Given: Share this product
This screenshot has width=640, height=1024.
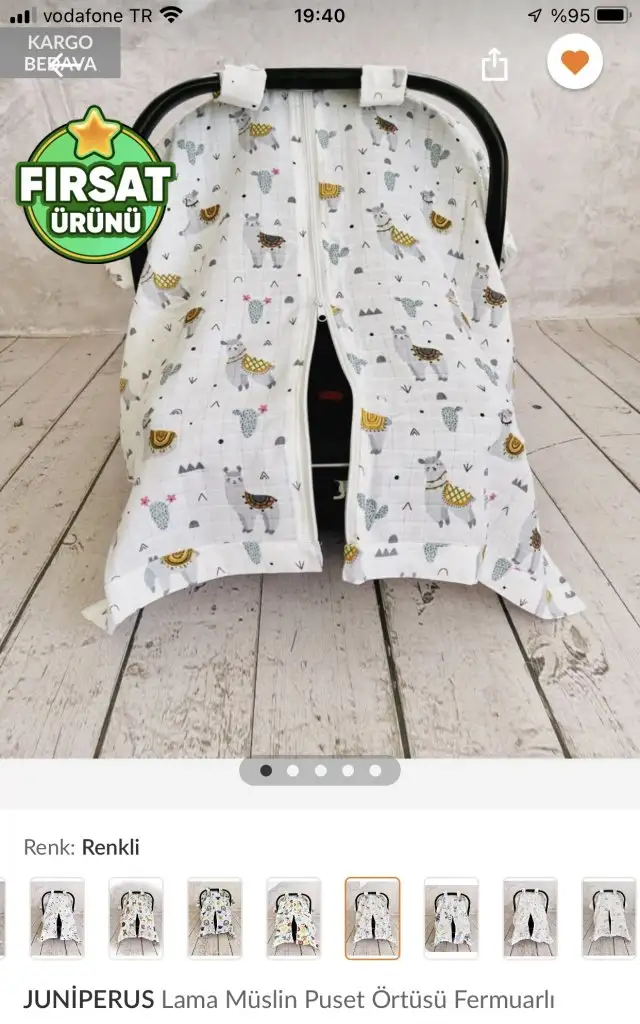Looking at the screenshot, I should (x=494, y=65).
